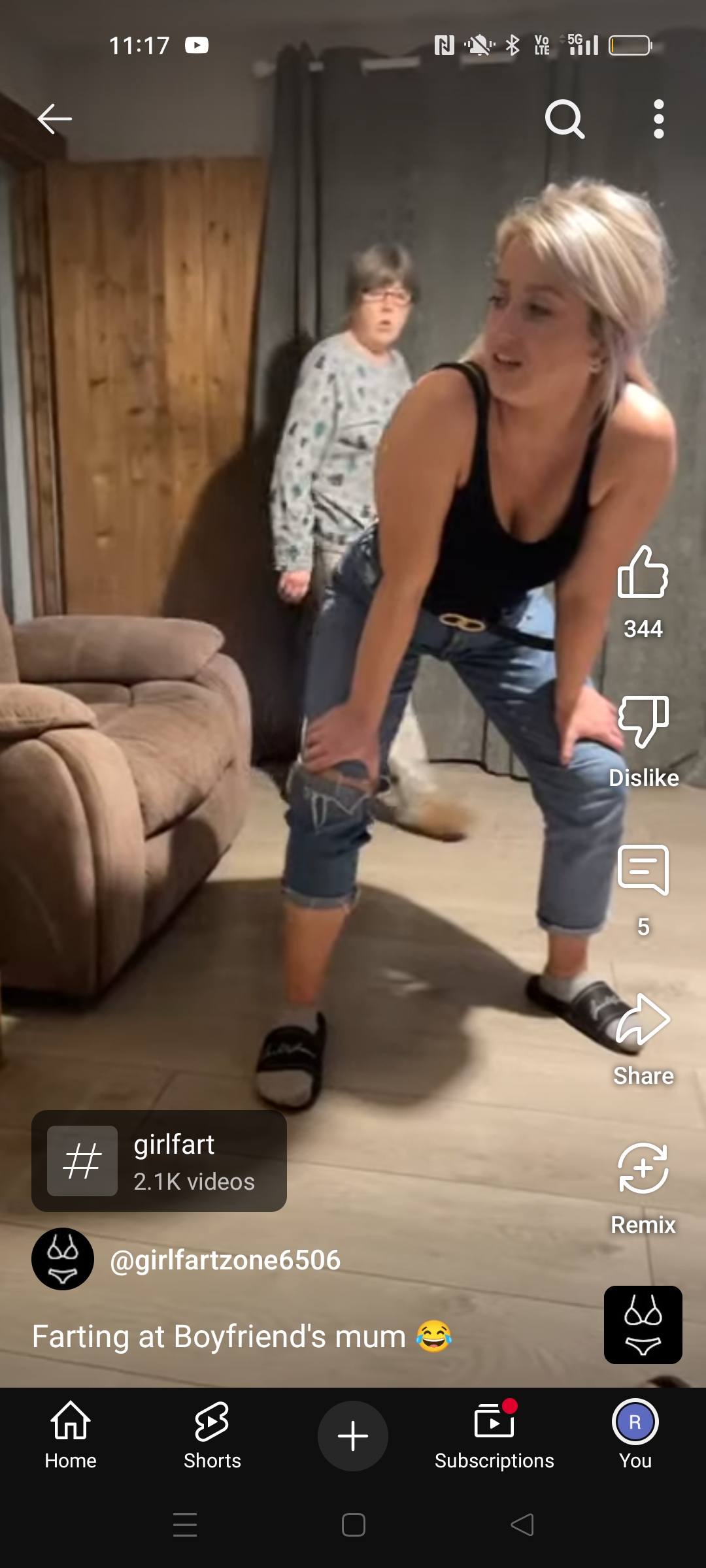
Task: Open the three-dot overflow menu
Action: [x=658, y=119]
